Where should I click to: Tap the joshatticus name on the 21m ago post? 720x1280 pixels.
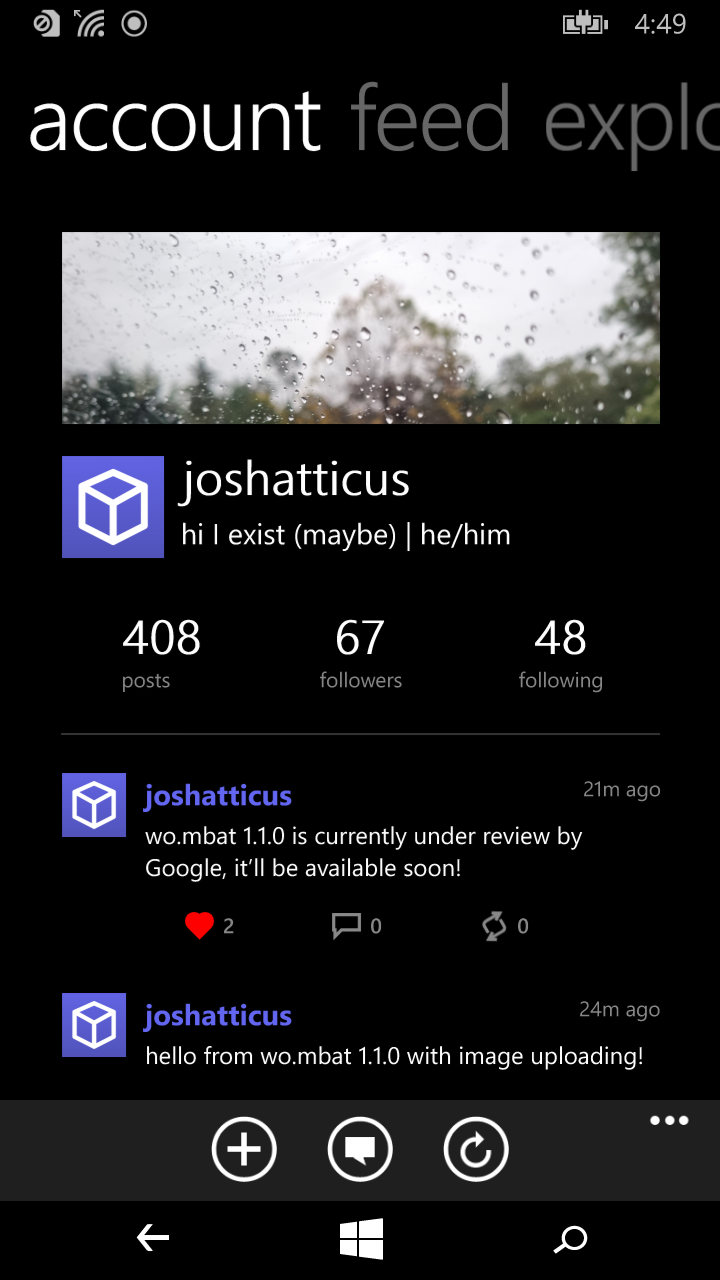click(x=218, y=796)
